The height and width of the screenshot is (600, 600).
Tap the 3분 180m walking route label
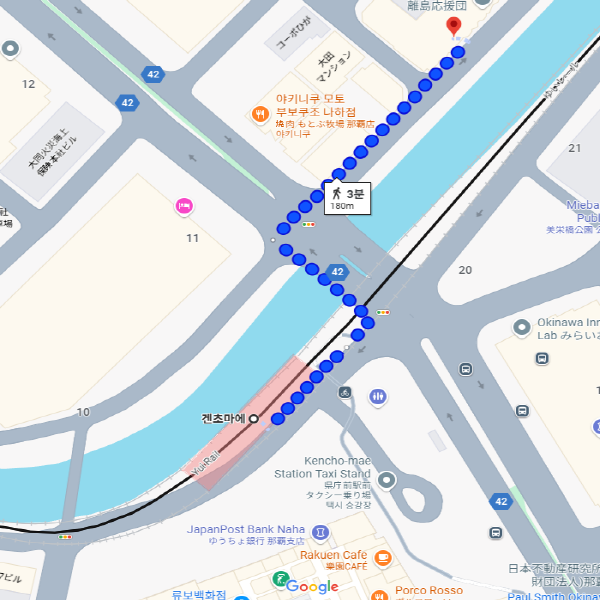click(348, 197)
